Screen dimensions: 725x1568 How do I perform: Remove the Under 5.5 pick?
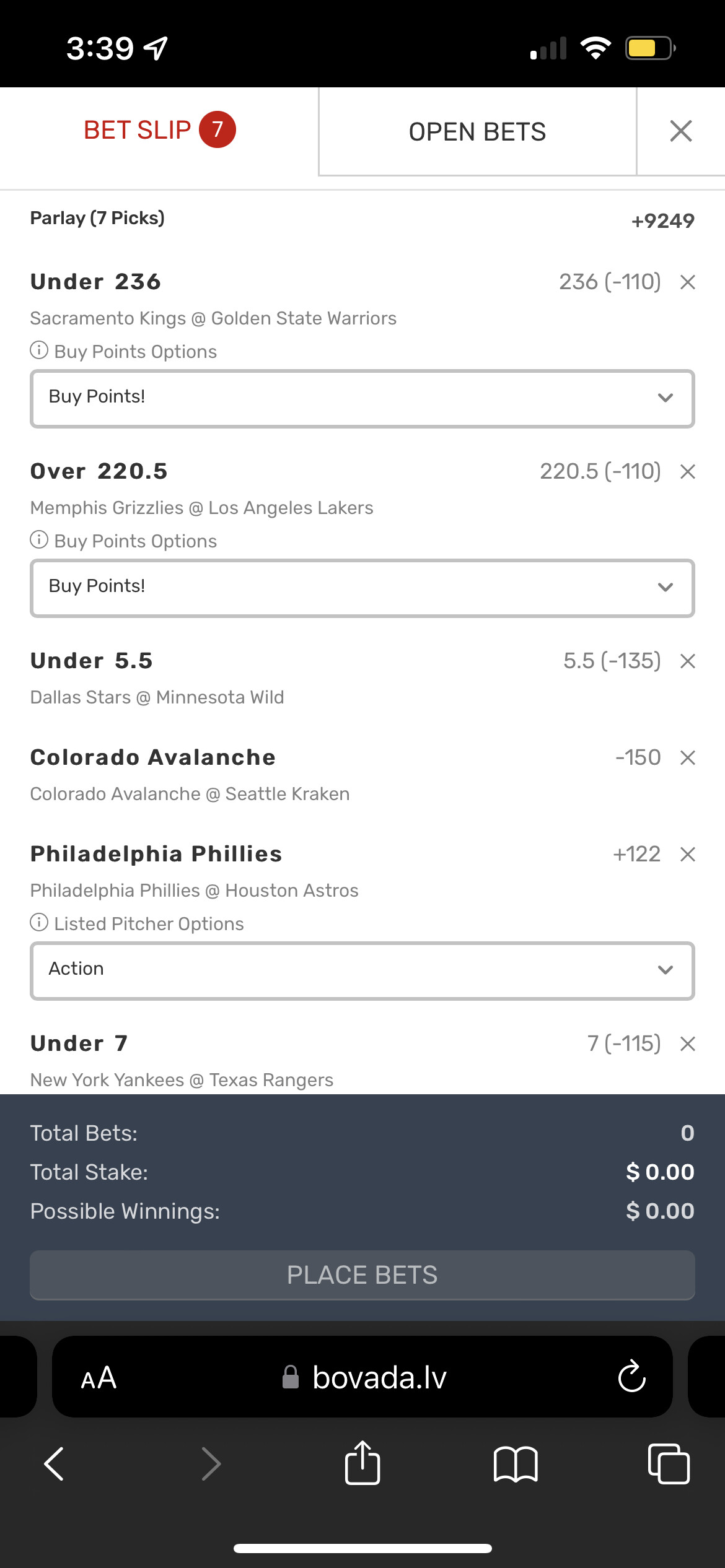(687, 661)
